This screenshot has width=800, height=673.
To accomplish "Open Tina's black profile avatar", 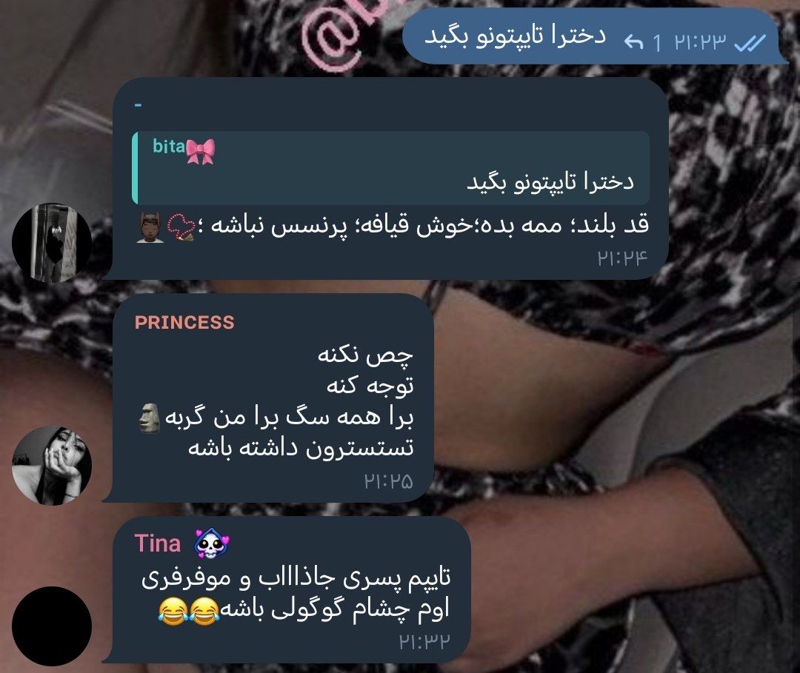I will click(x=51, y=626).
